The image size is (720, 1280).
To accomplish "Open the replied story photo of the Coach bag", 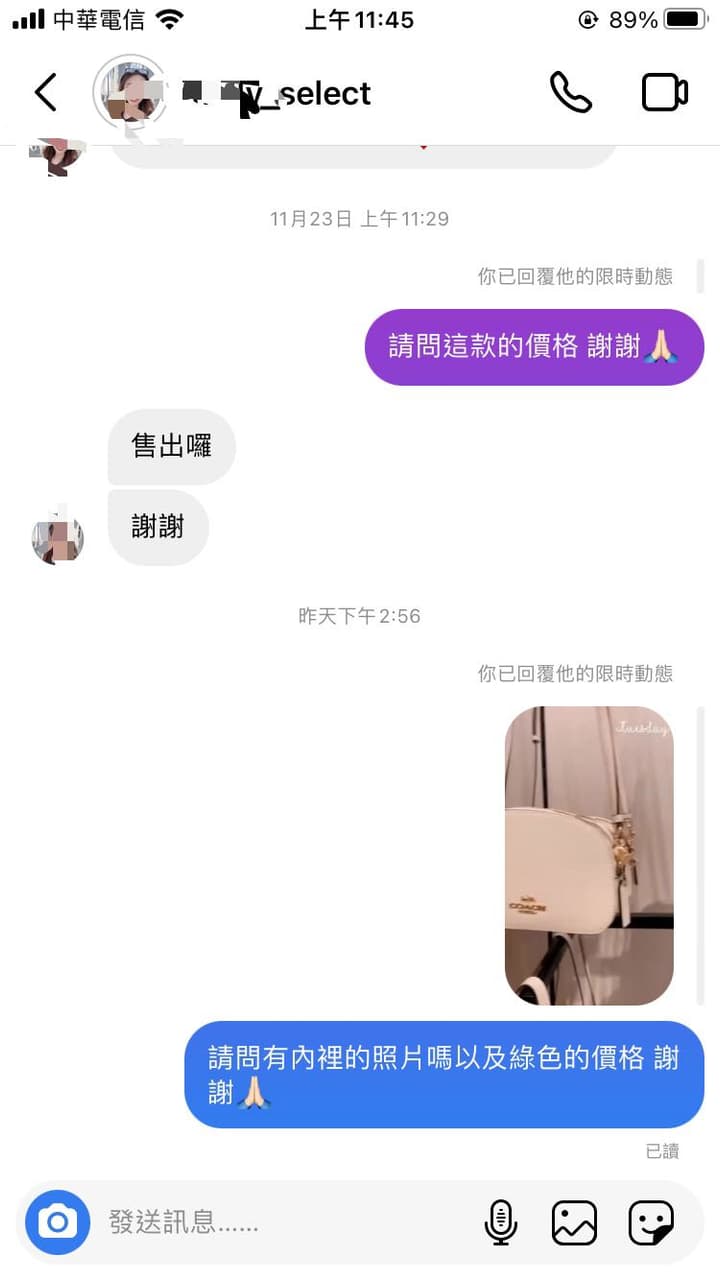I will [589, 856].
